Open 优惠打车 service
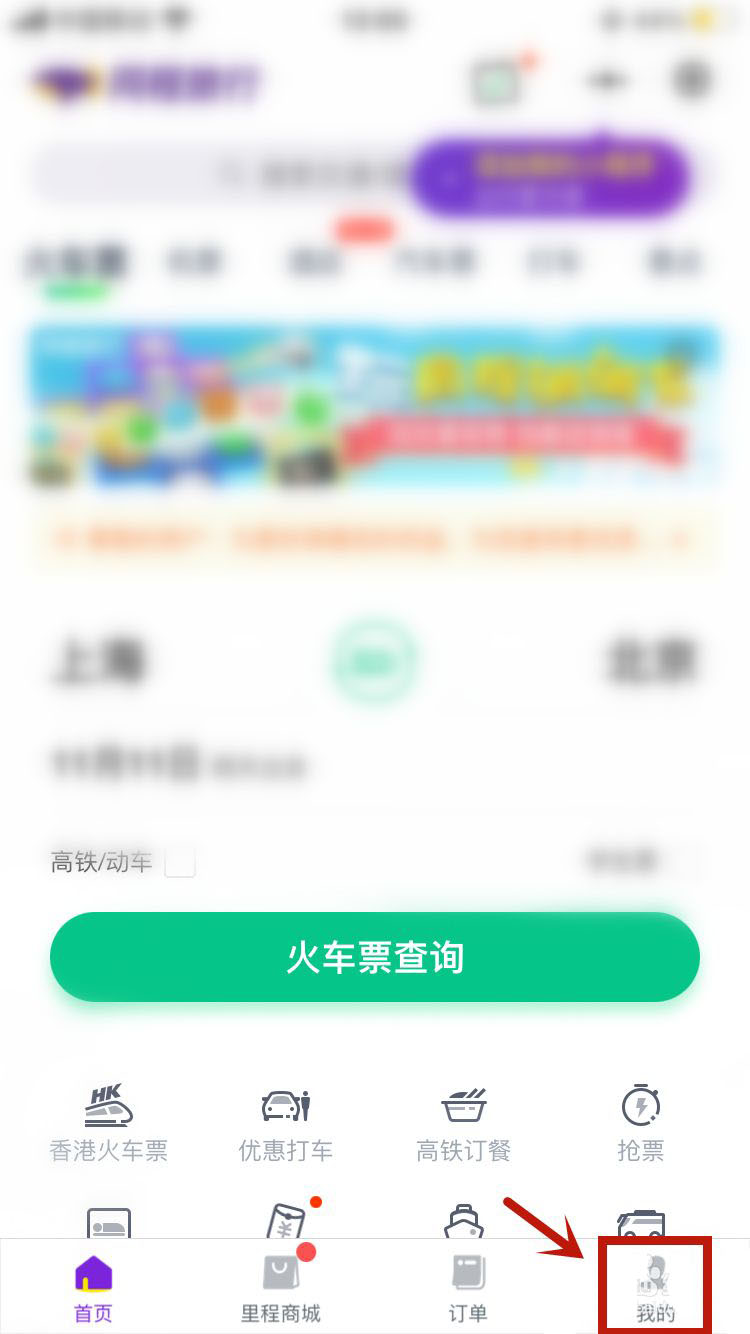The height and width of the screenshot is (1334, 750). point(286,1124)
